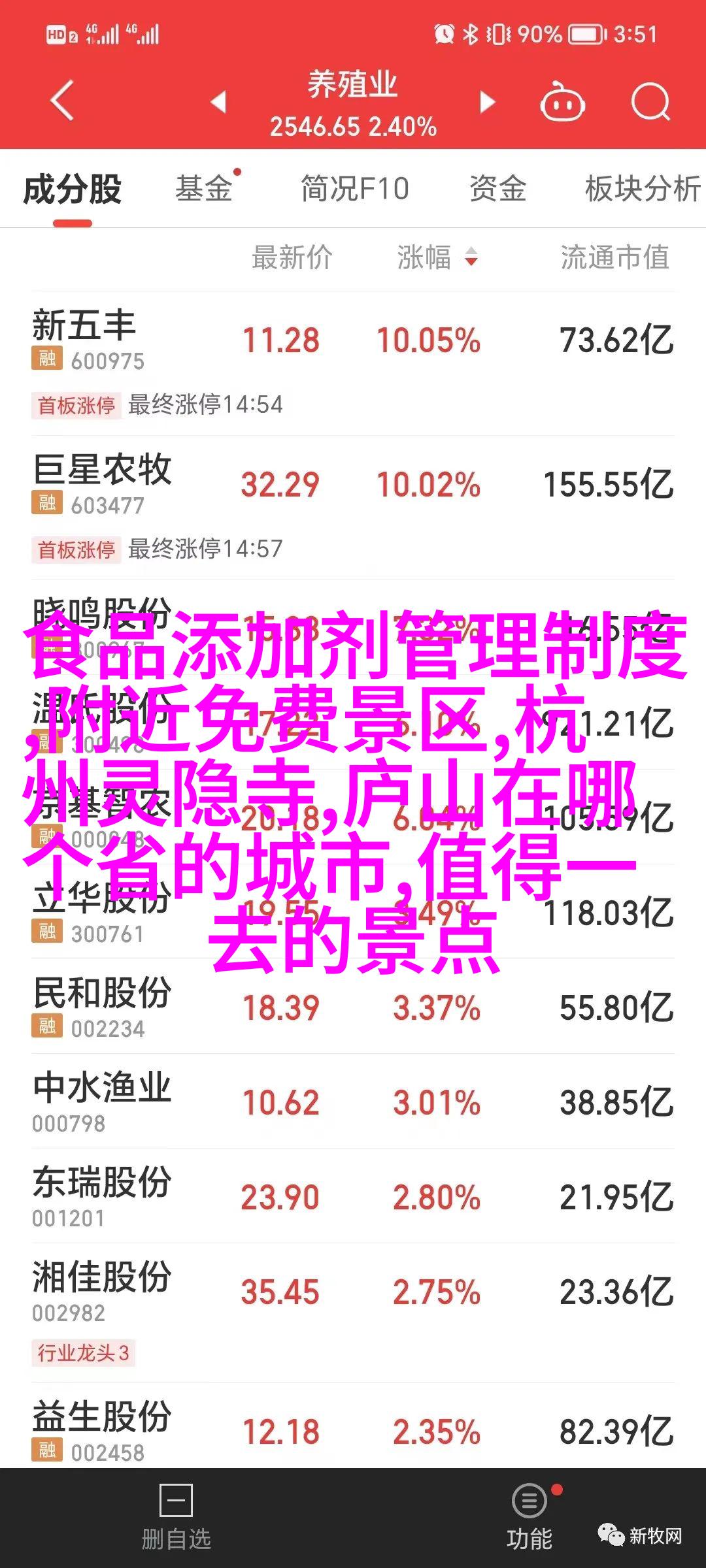Open the 板块分析 tab

[x=642, y=189]
